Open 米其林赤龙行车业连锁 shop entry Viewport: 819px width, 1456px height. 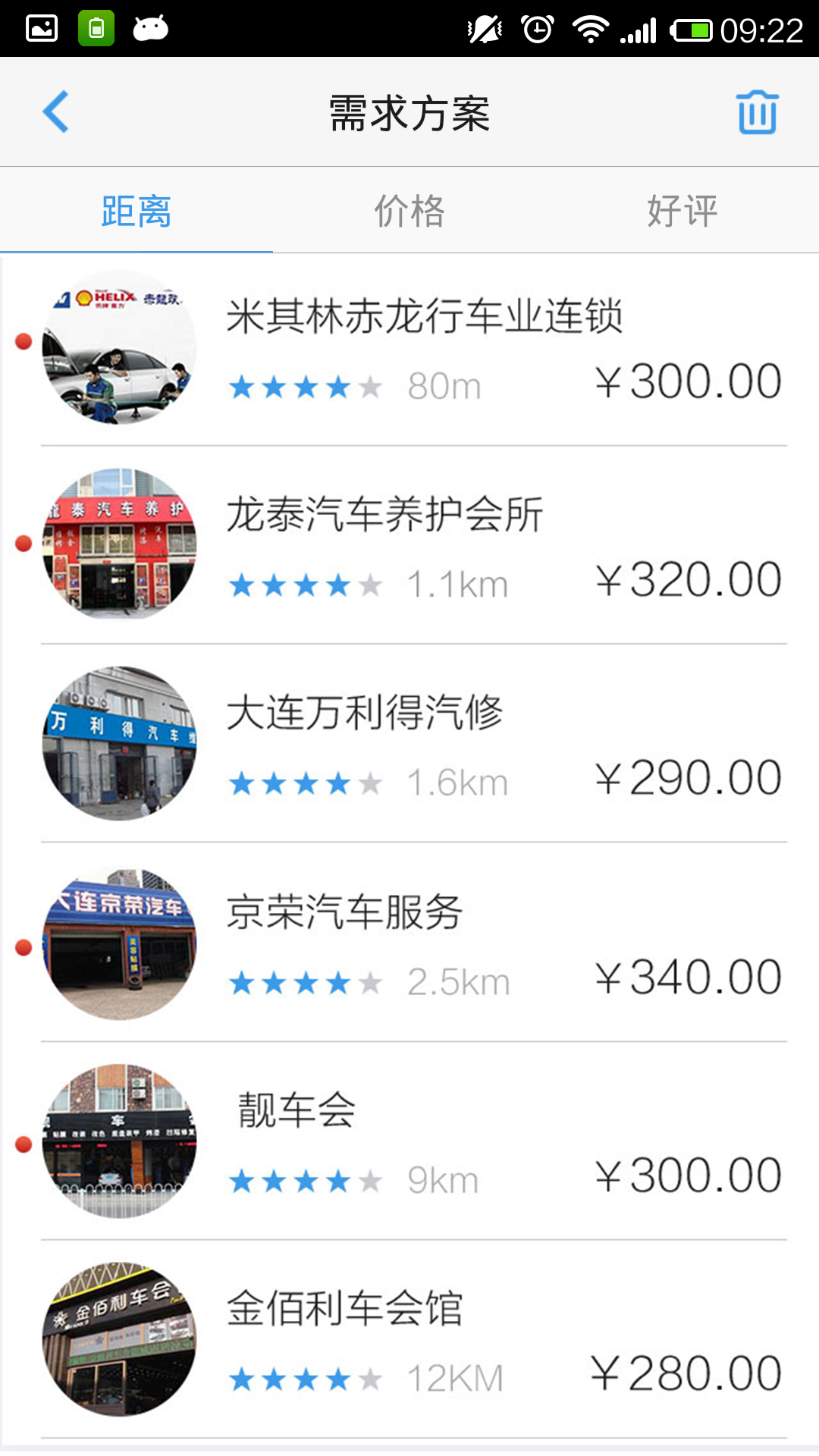pyautogui.click(x=425, y=349)
